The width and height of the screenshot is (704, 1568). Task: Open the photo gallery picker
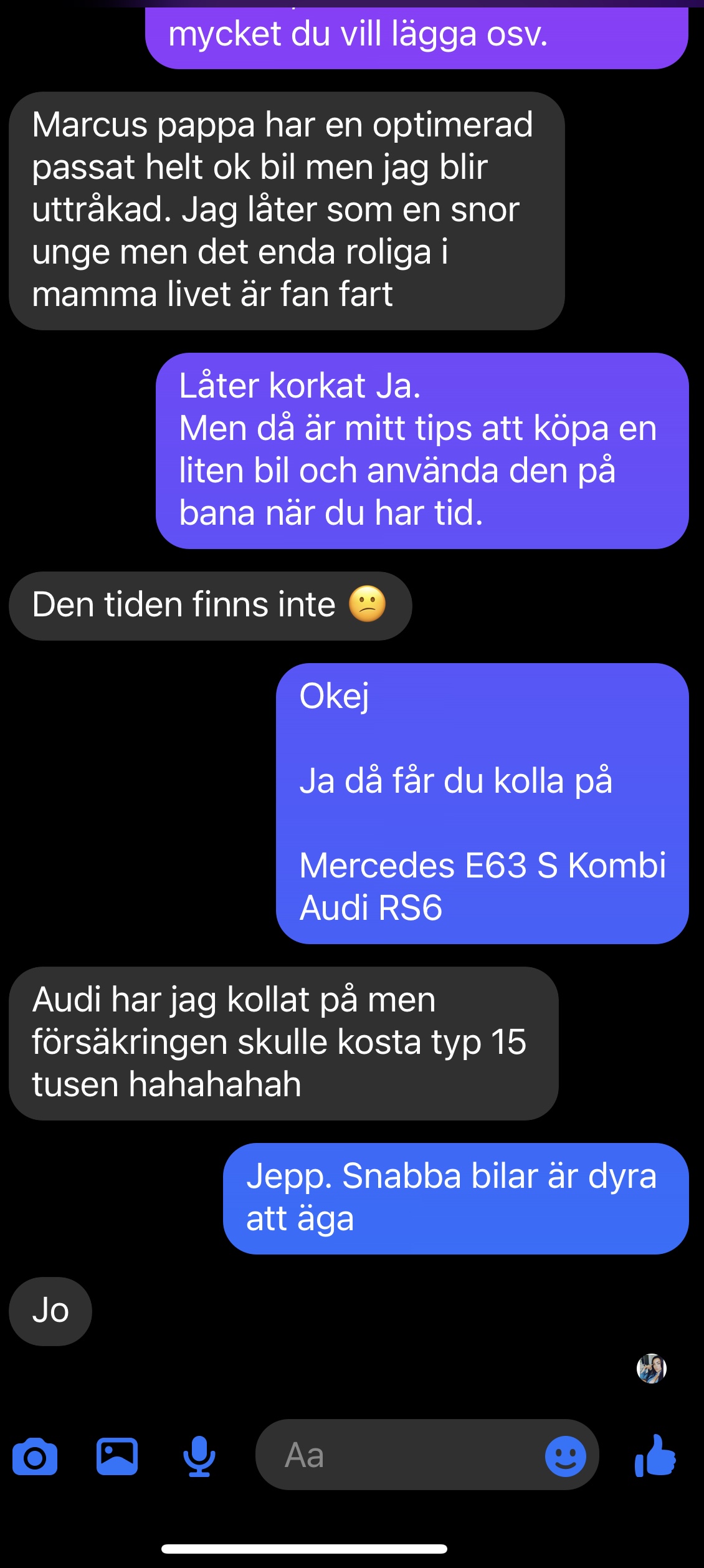click(117, 1456)
